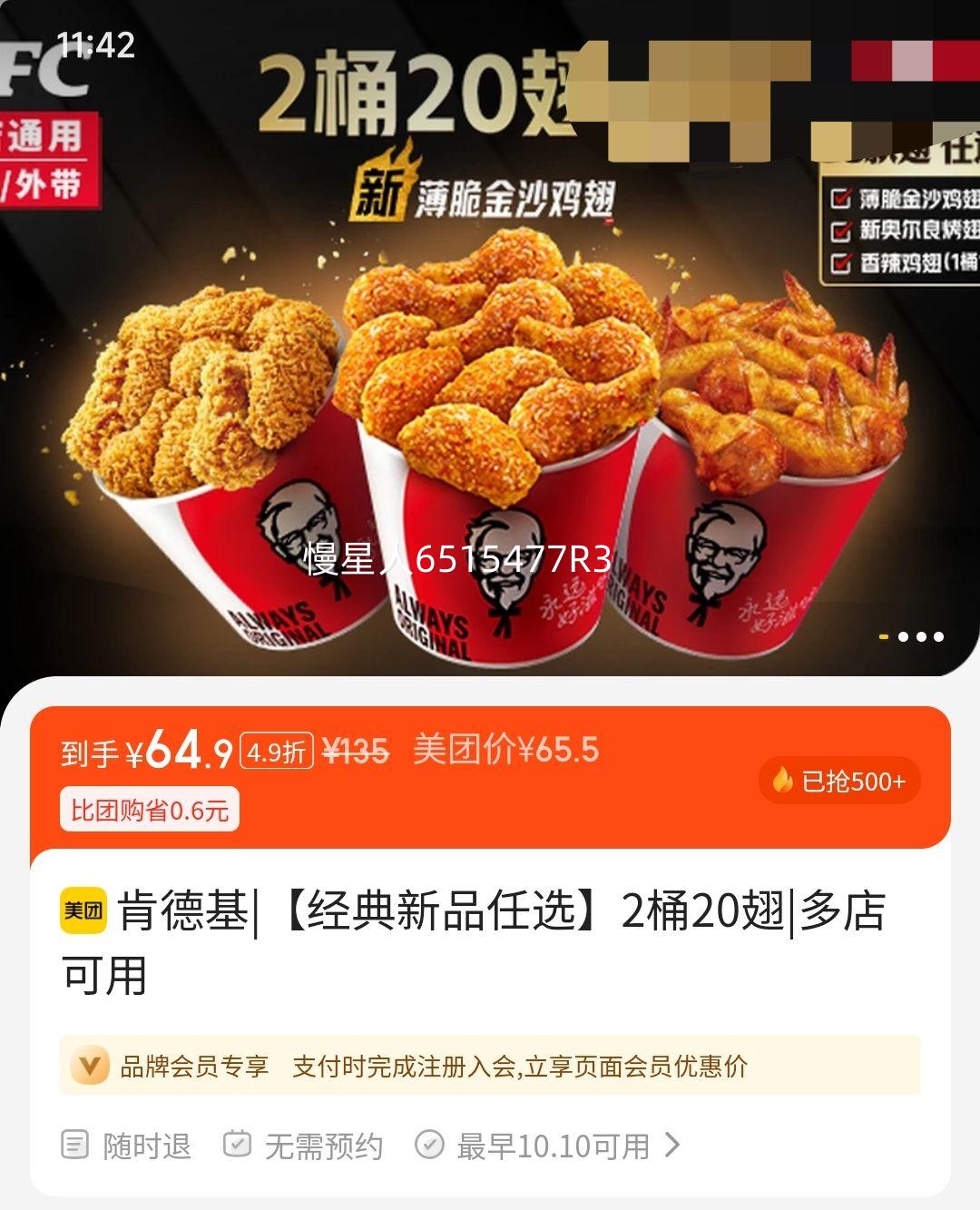Viewport: 980px width, 1210px height.
Task: Tap the image carousel page indicator dots
Action: click(x=912, y=636)
